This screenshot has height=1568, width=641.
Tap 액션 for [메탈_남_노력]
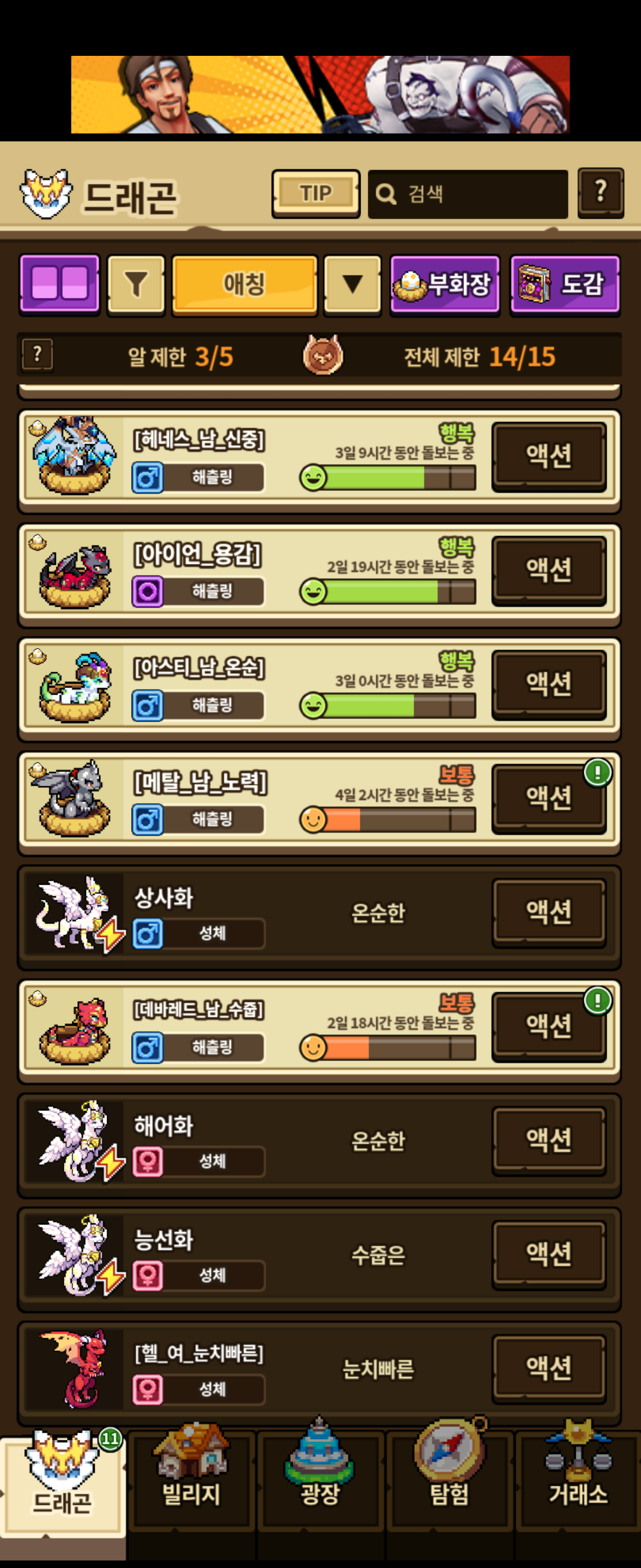pyautogui.click(x=548, y=798)
